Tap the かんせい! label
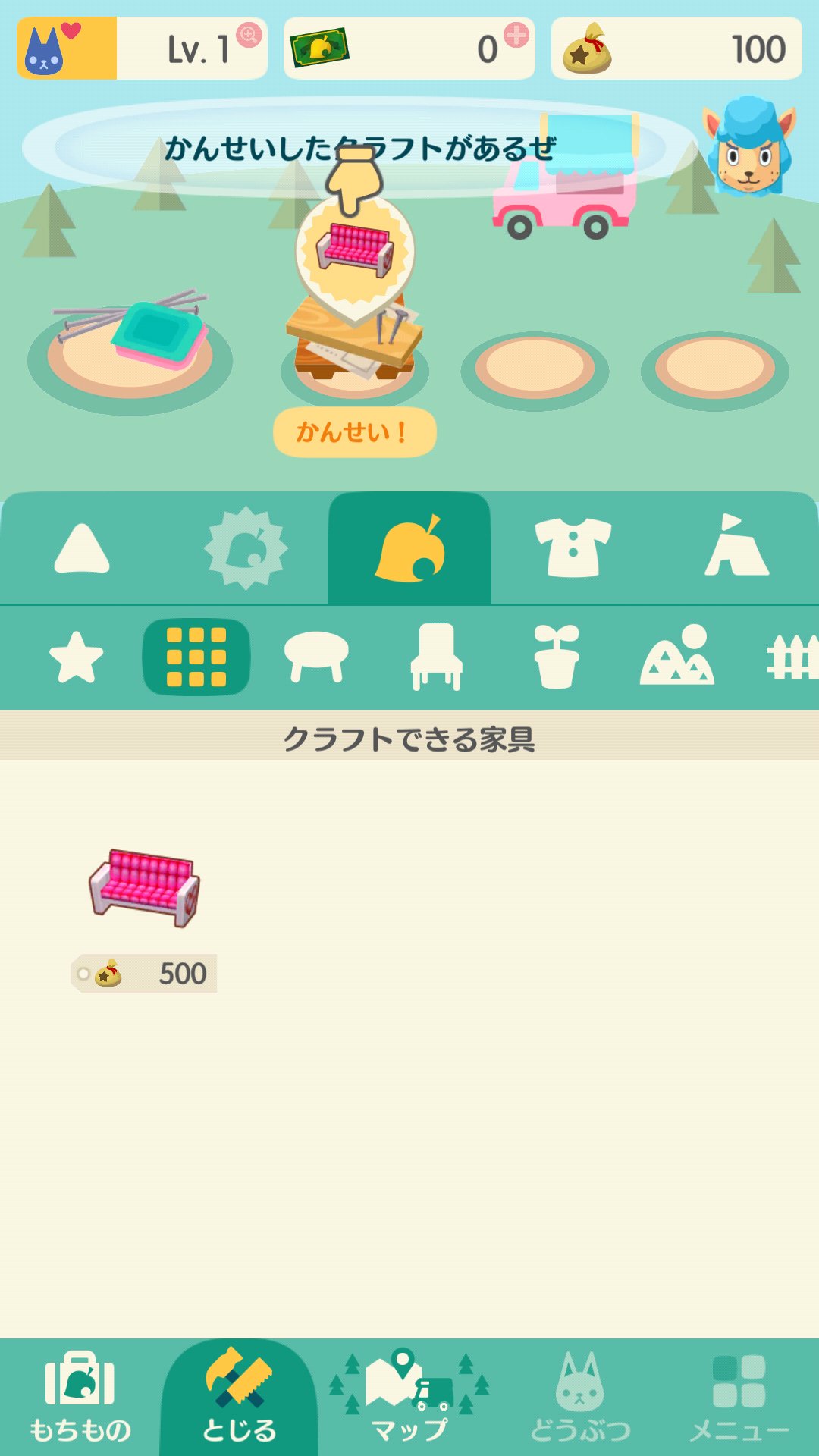 354,432
